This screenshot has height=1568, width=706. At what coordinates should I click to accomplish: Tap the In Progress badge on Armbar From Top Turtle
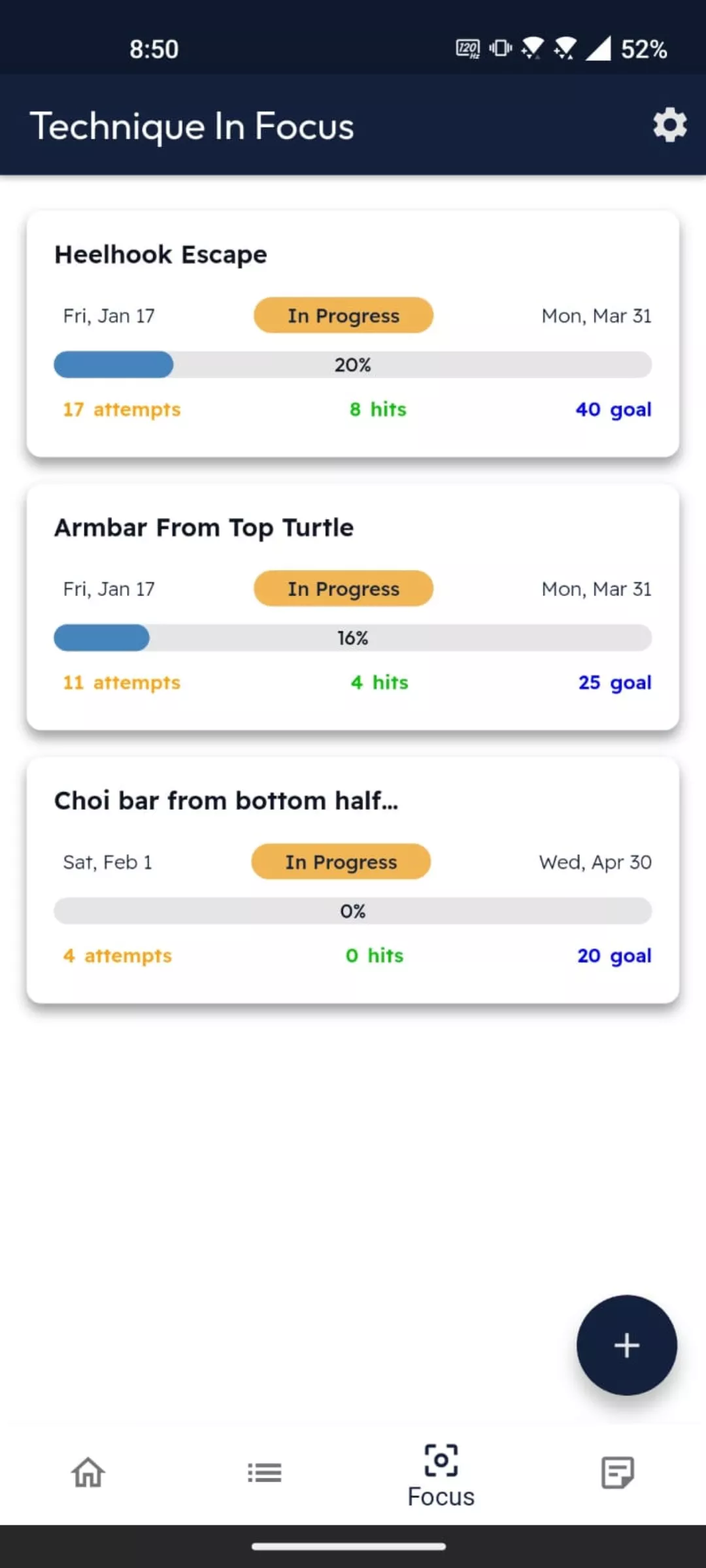click(343, 588)
